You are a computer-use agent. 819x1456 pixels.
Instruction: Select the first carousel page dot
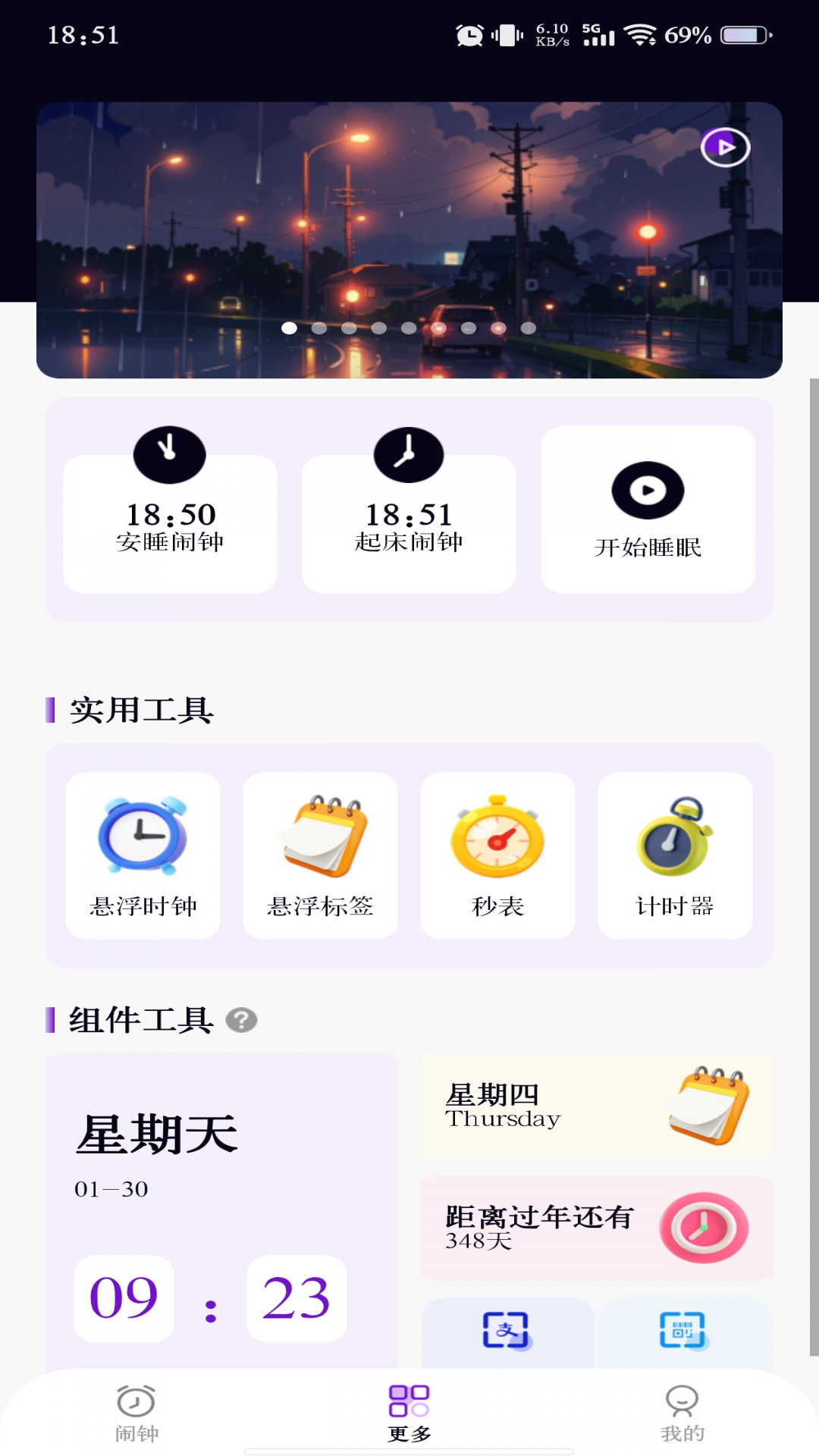289,328
